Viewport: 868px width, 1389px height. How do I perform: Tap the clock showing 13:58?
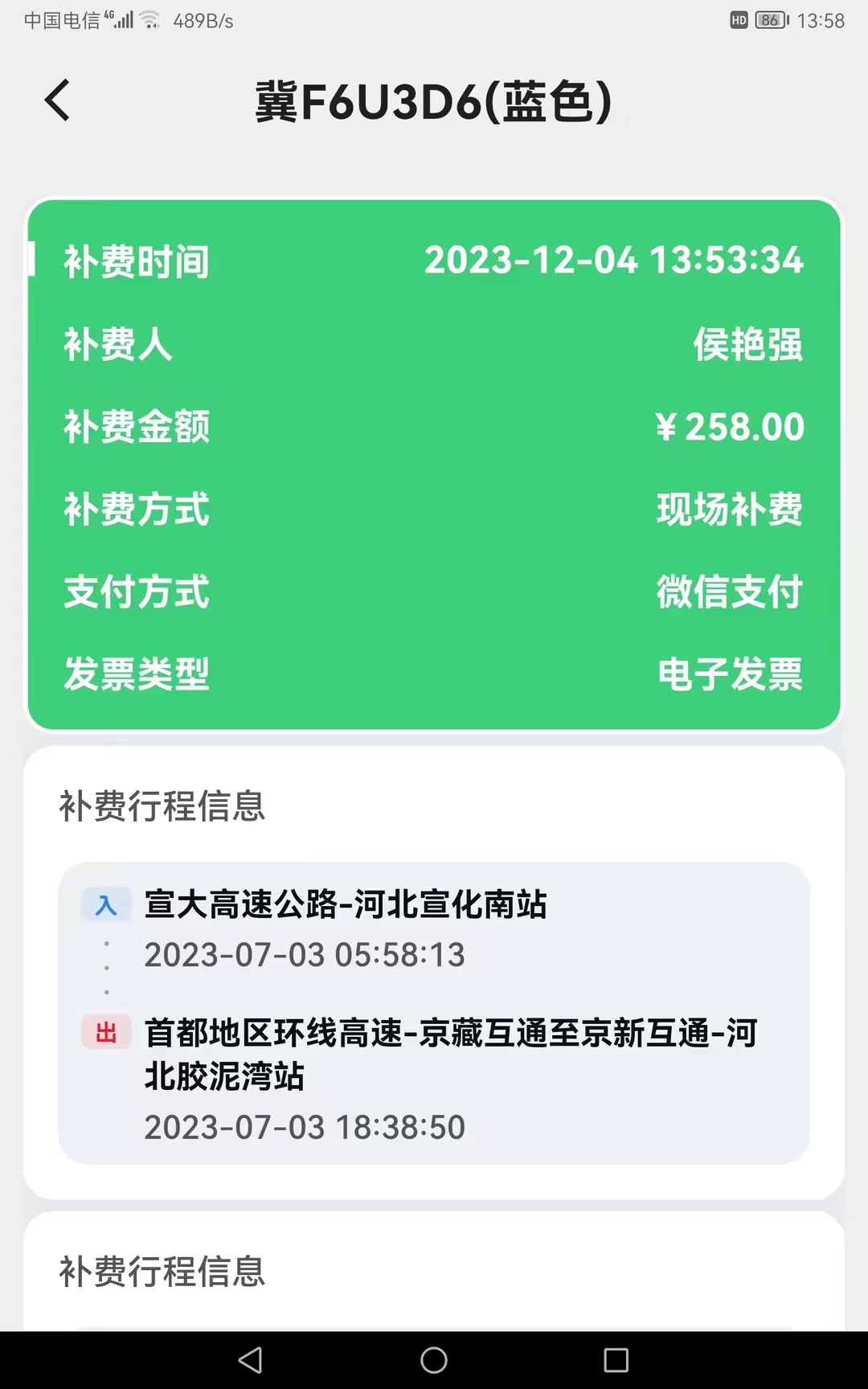[821, 22]
